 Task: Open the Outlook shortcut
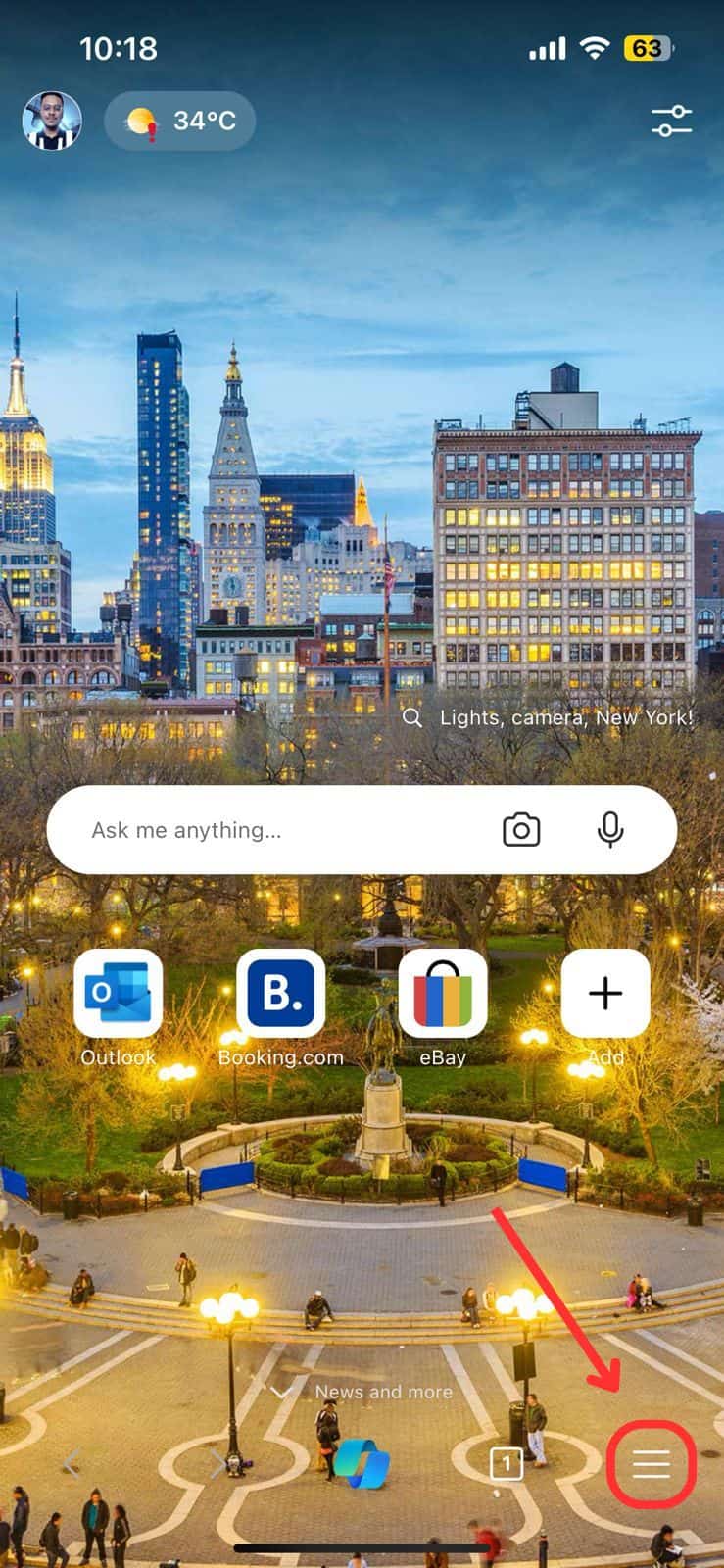click(118, 994)
